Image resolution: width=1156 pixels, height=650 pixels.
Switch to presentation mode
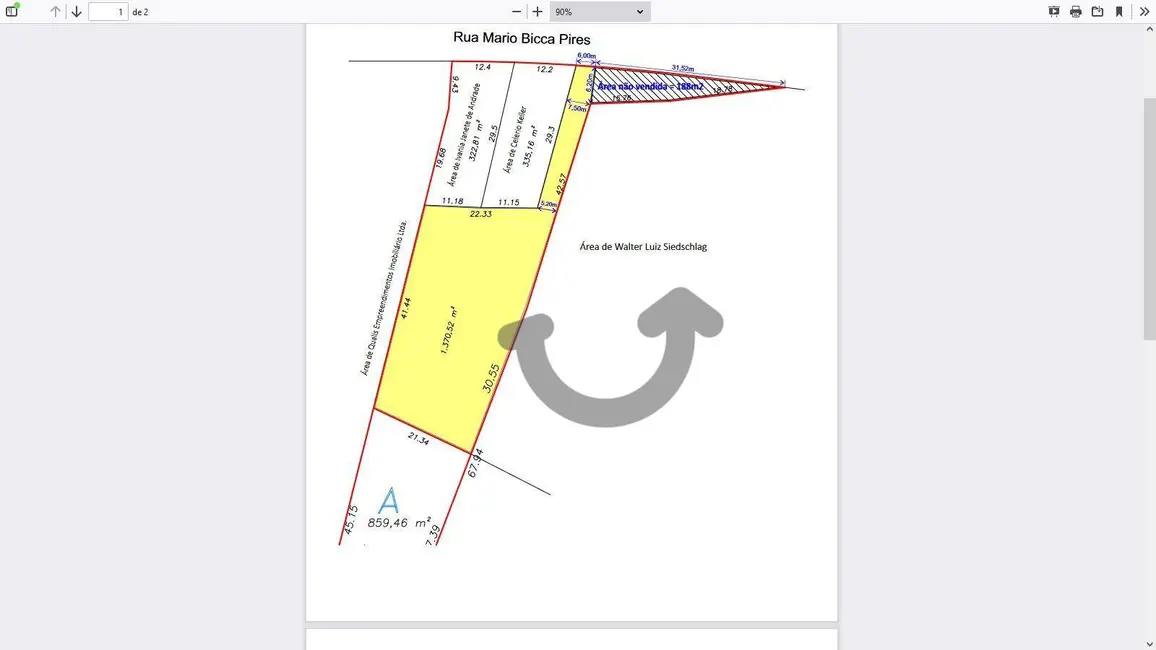(x=1054, y=12)
